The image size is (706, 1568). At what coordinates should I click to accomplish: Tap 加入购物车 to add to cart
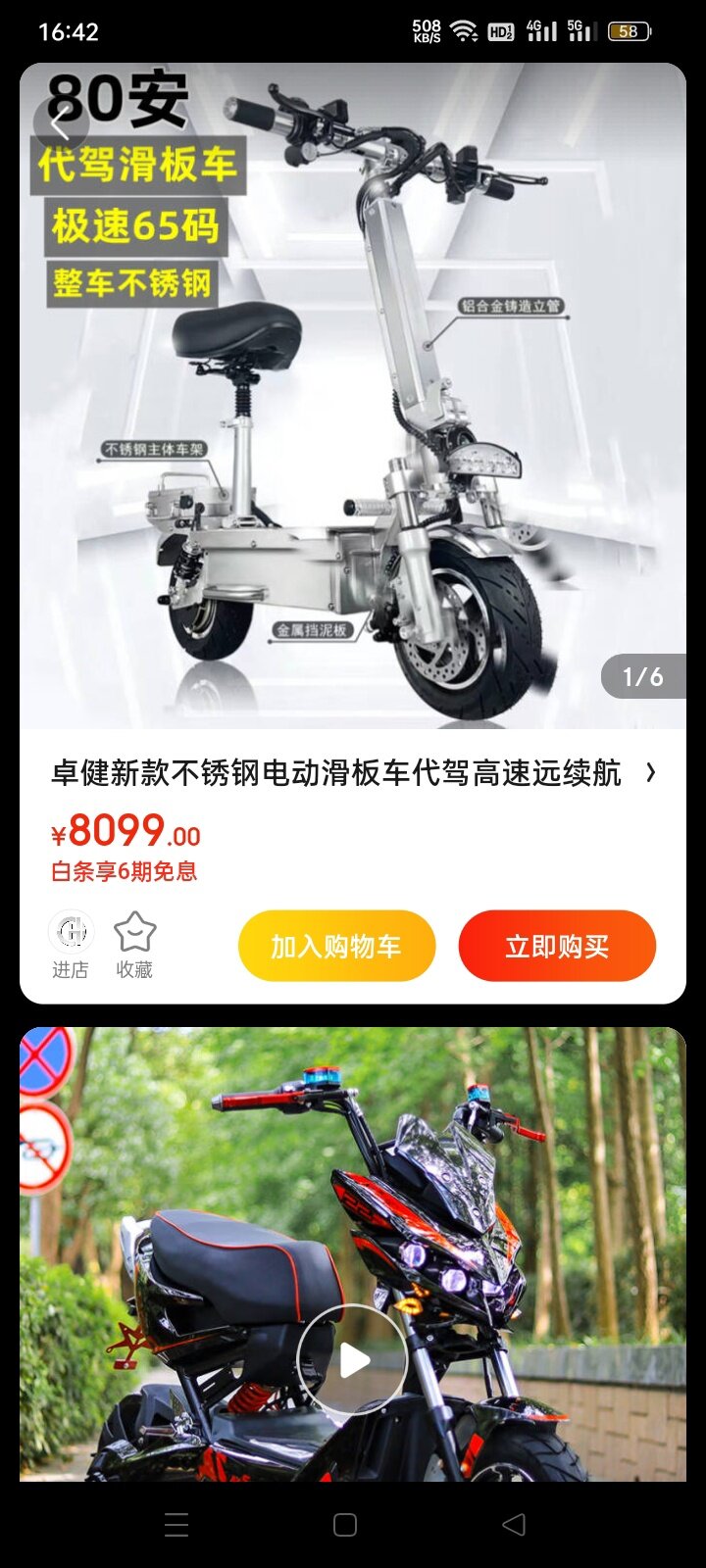[336, 946]
